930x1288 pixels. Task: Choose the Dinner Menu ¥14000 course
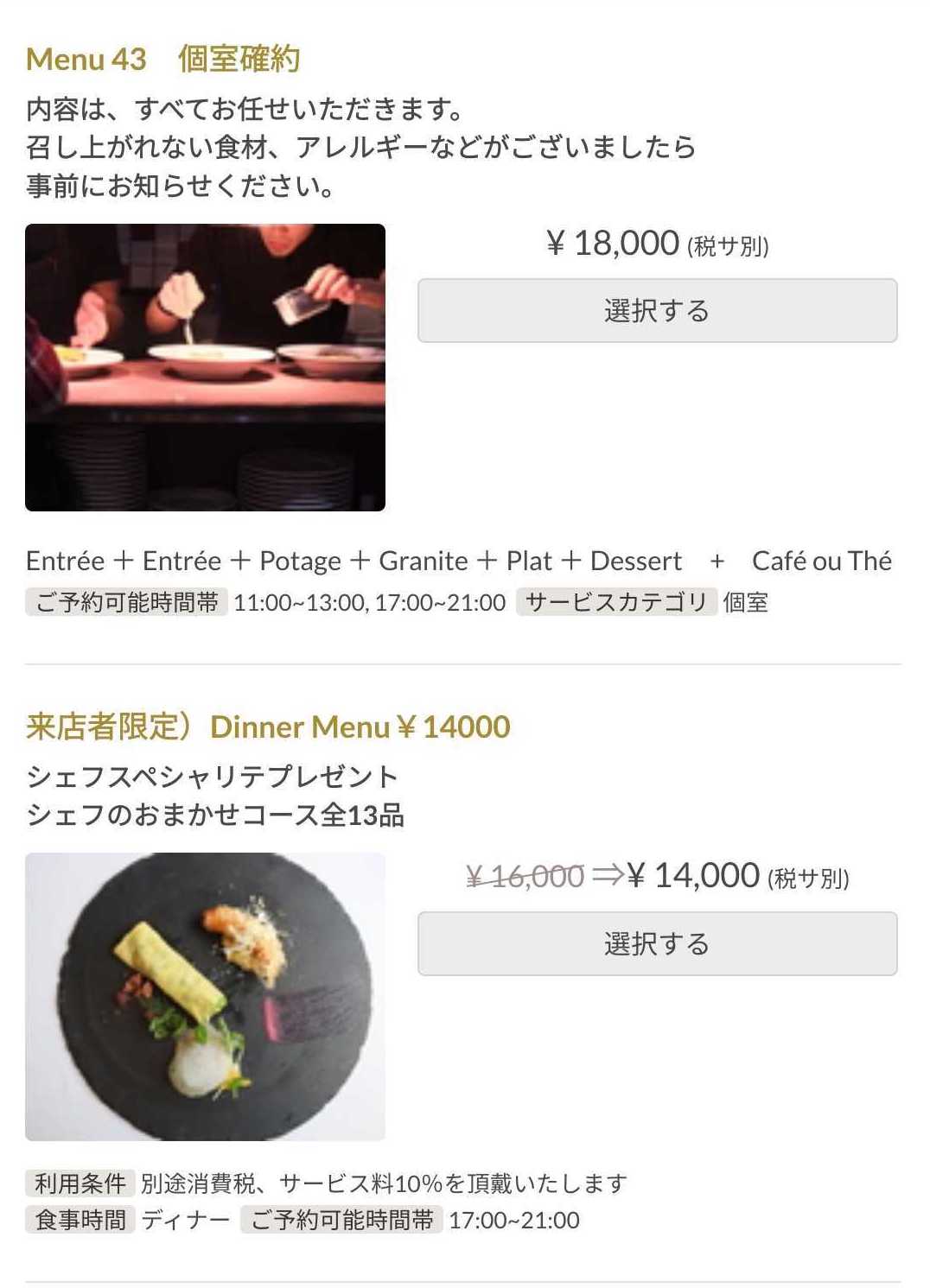click(657, 944)
